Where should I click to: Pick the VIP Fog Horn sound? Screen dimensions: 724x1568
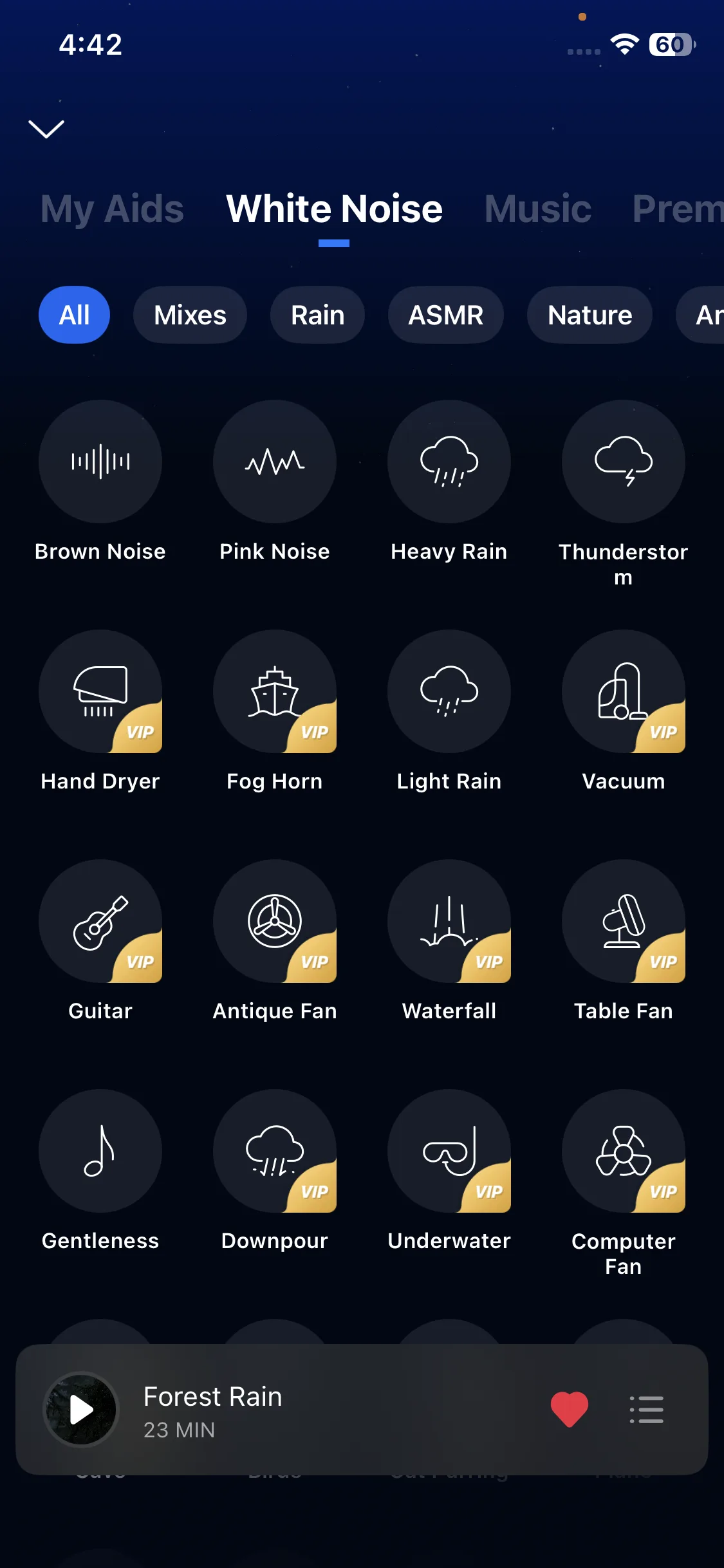click(x=275, y=691)
